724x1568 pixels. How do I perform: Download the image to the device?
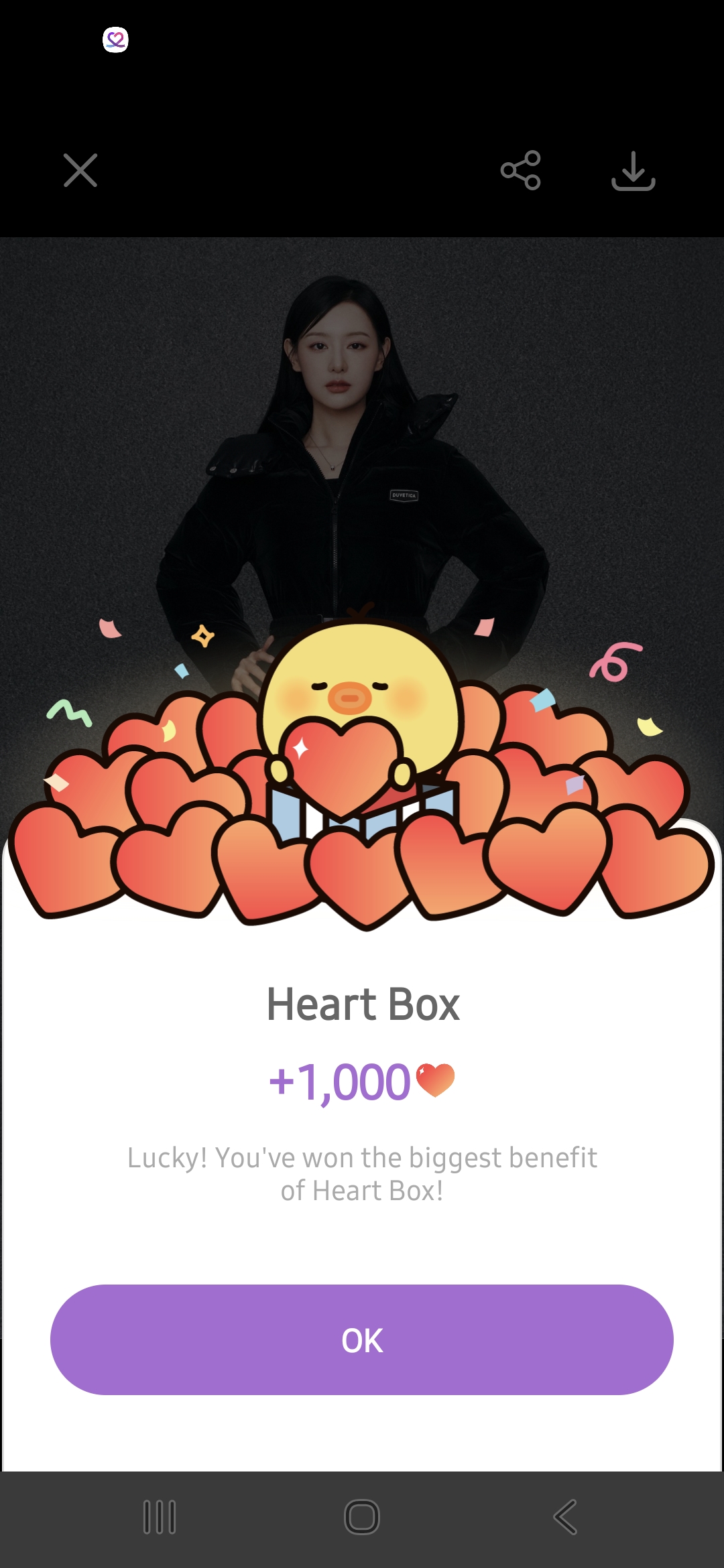(x=633, y=171)
